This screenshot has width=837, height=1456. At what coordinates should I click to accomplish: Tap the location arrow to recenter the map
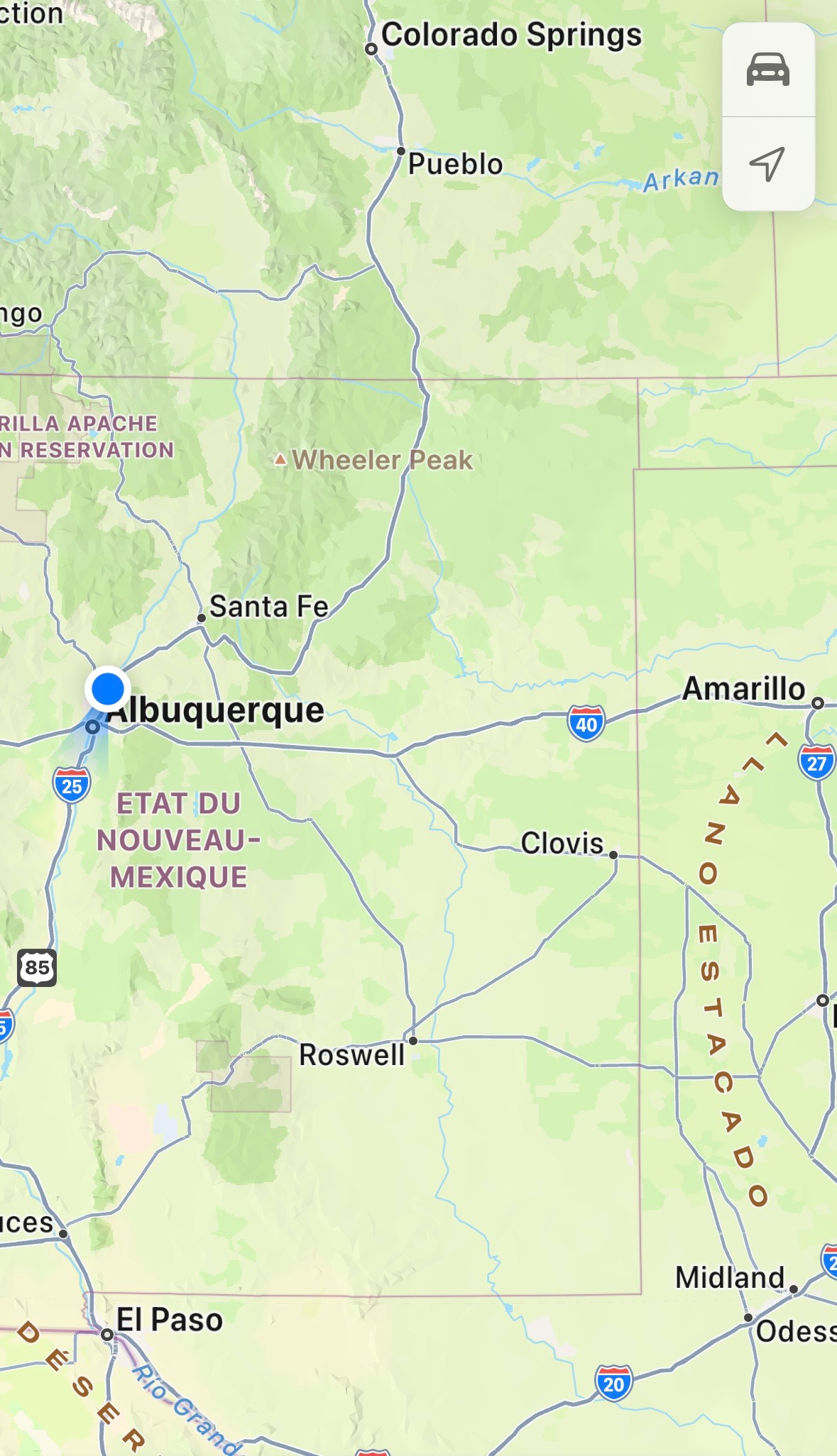(767, 164)
